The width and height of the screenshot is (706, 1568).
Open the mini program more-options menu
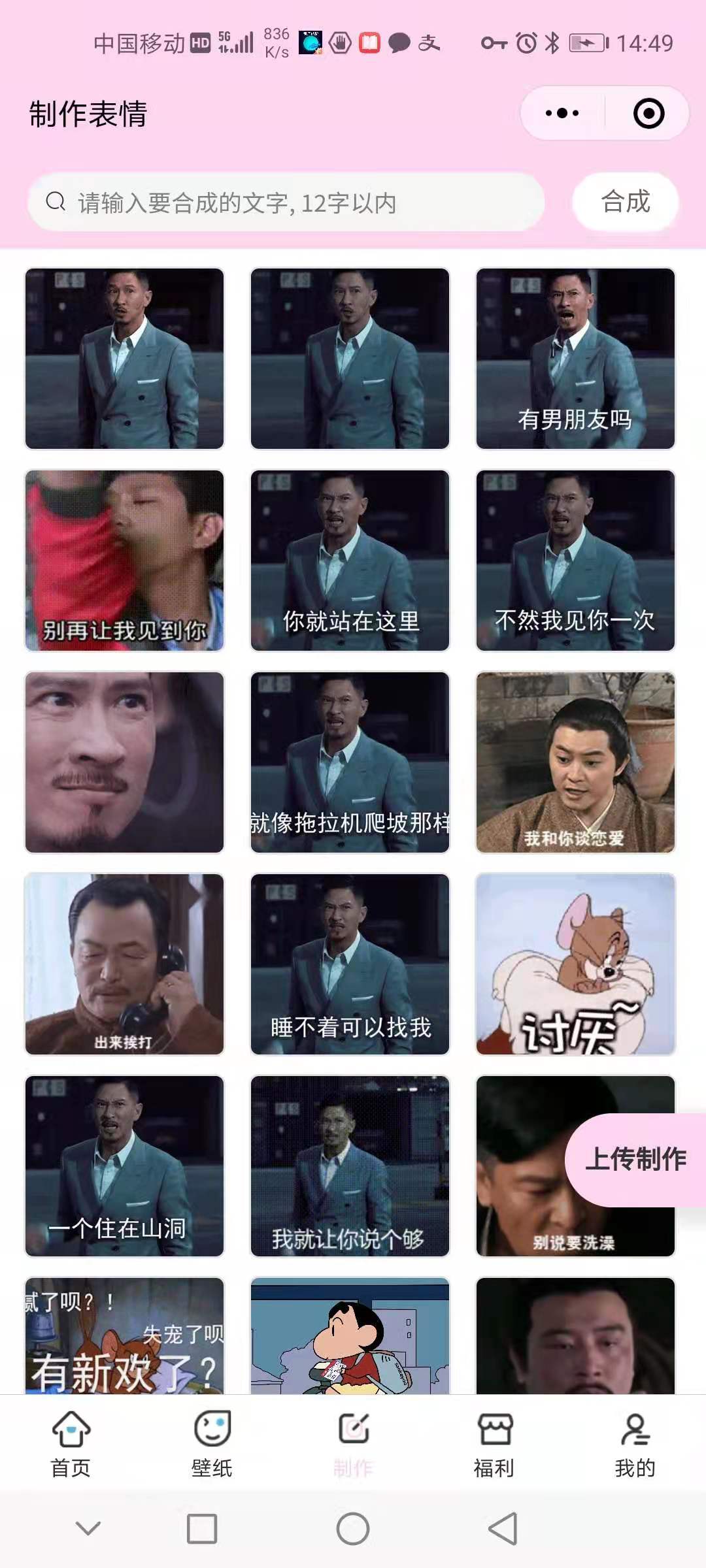click(x=562, y=114)
